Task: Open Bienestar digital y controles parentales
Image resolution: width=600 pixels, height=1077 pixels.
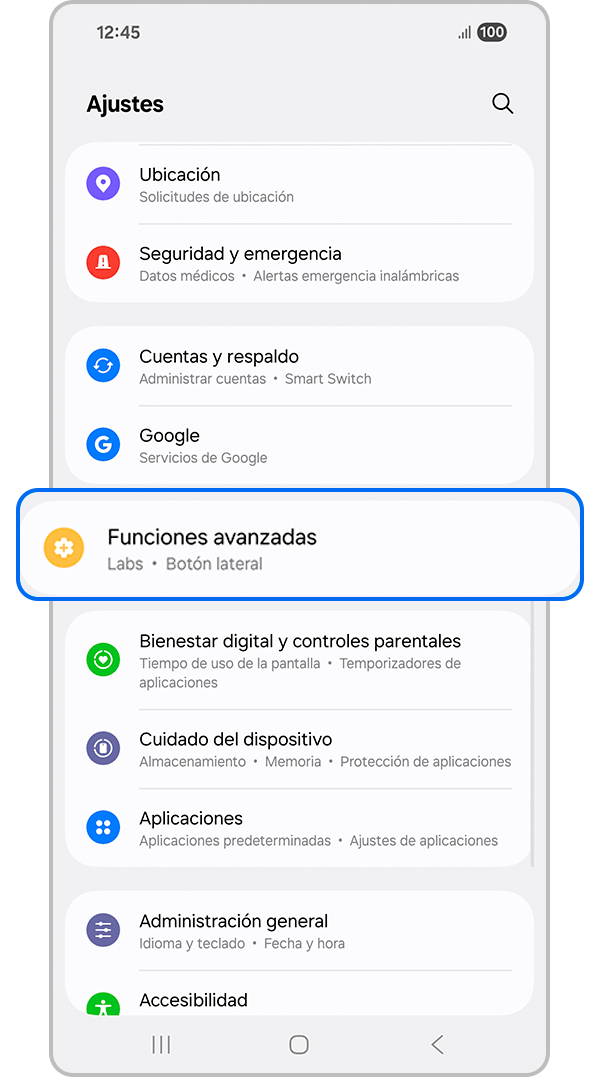Action: (x=300, y=660)
